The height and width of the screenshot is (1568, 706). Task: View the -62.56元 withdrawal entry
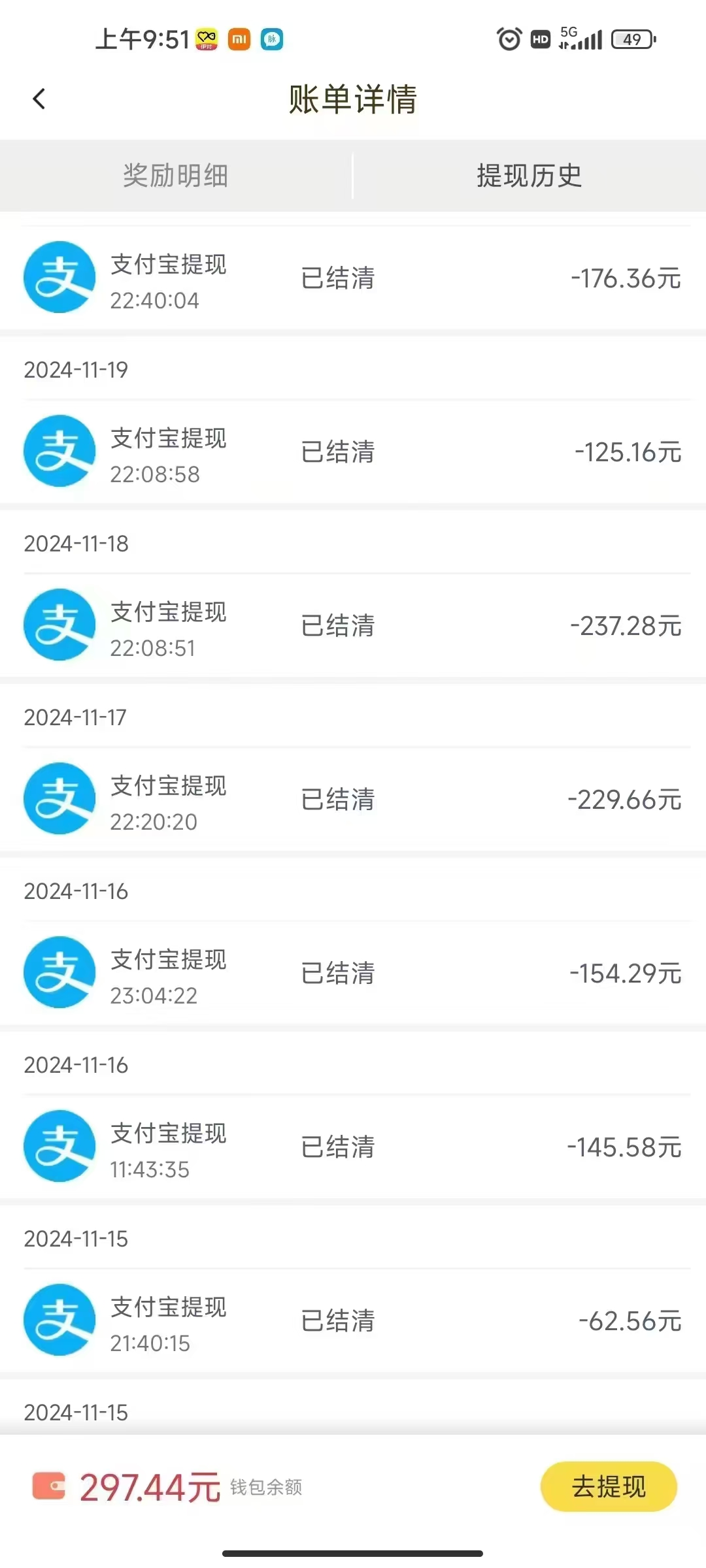point(353,1321)
